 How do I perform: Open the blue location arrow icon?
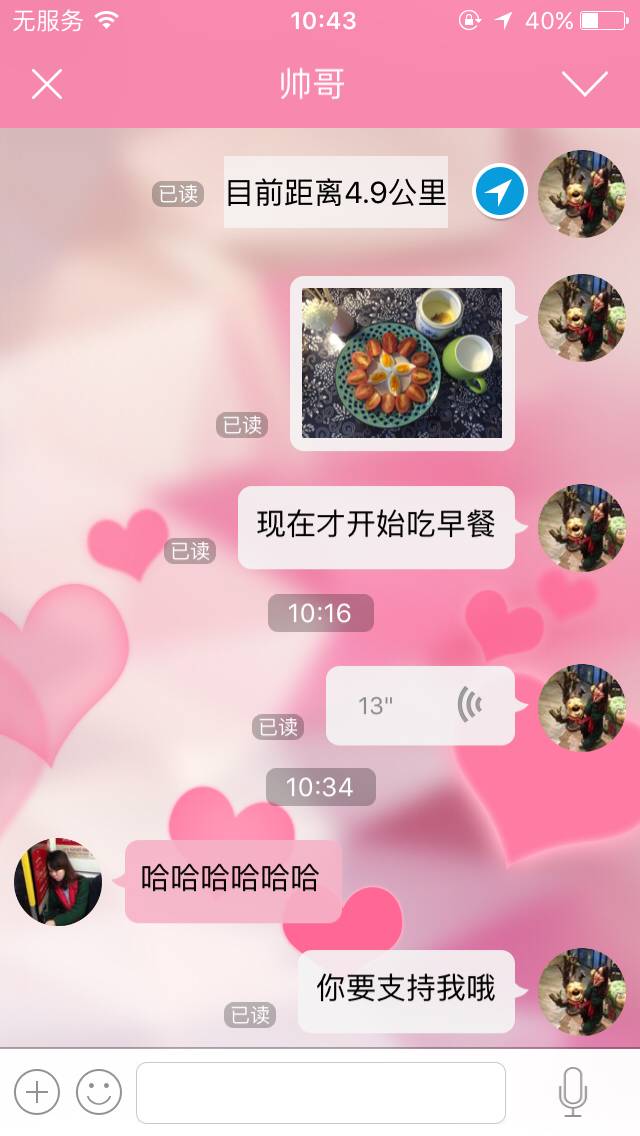coord(500,191)
